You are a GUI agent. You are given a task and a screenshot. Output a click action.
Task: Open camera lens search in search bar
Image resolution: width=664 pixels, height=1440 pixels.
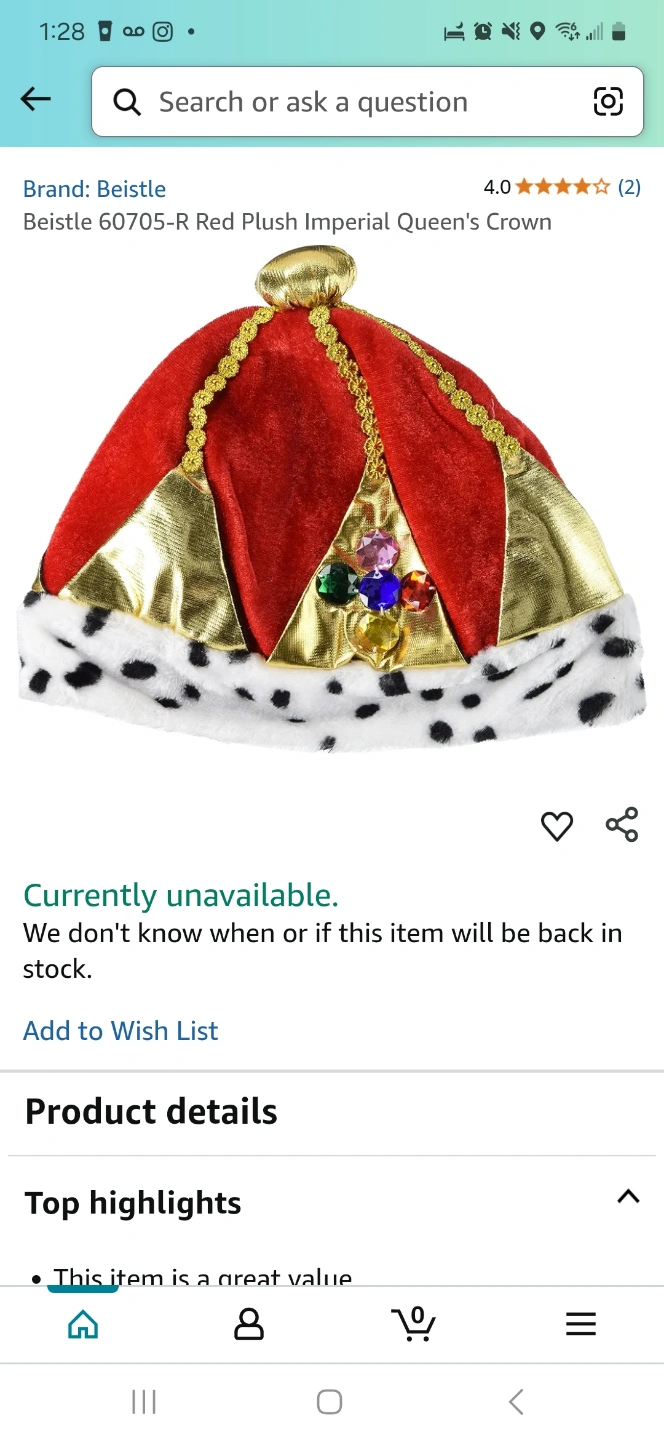[x=608, y=101]
